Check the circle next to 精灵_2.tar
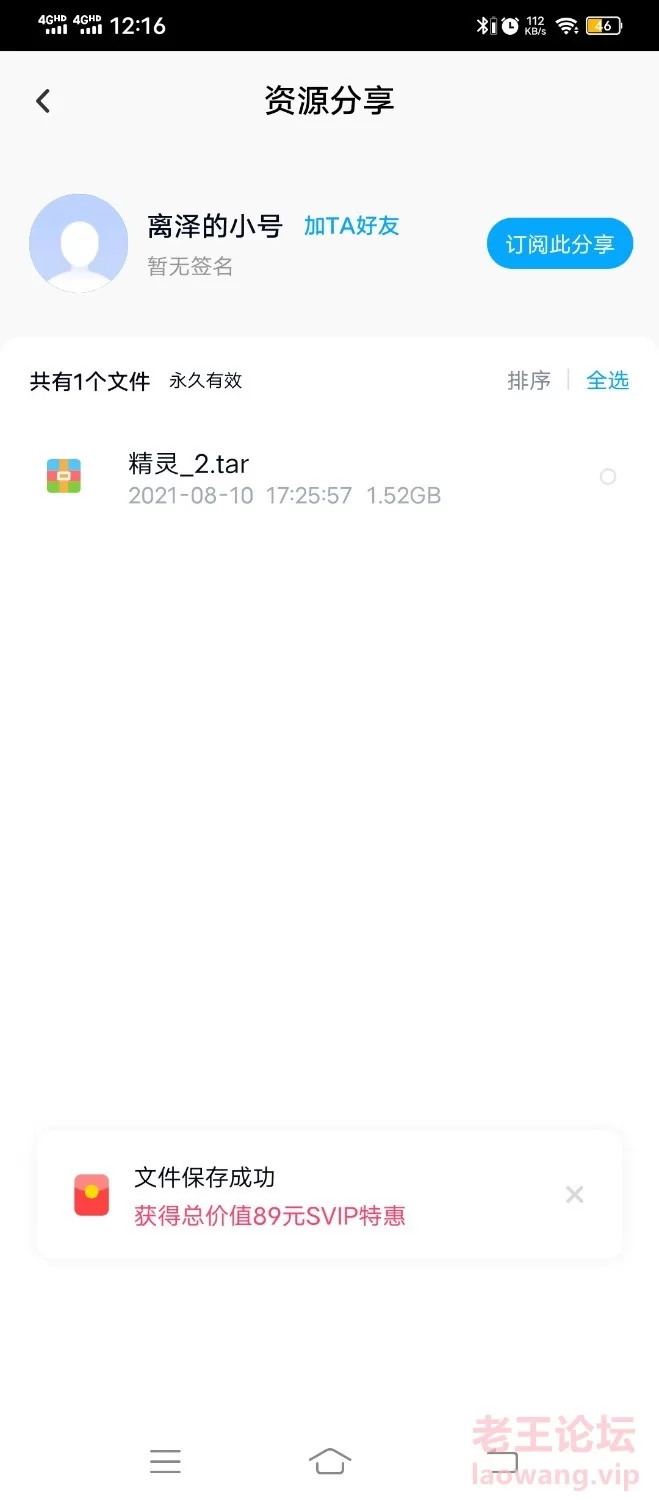 click(x=608, y=477)
